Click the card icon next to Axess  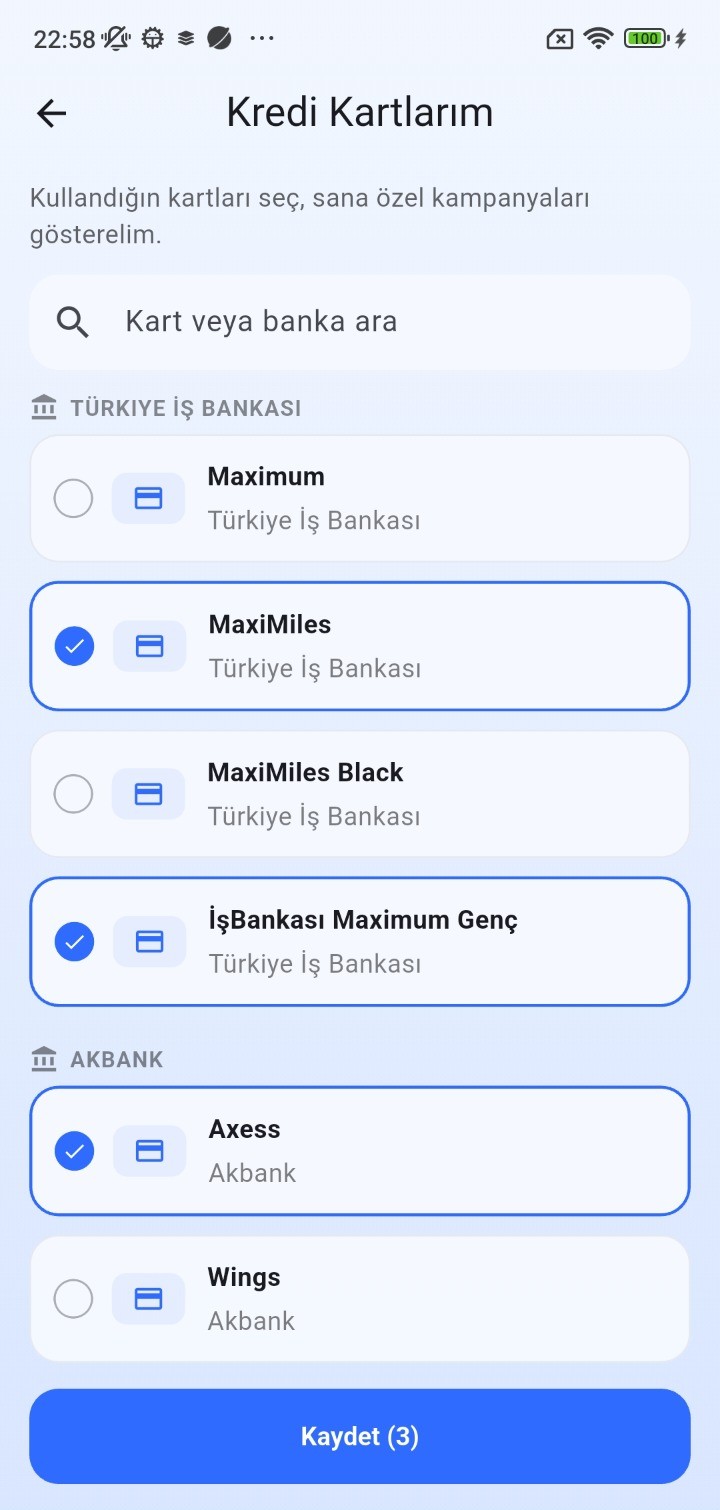(x=148, y=1150)
